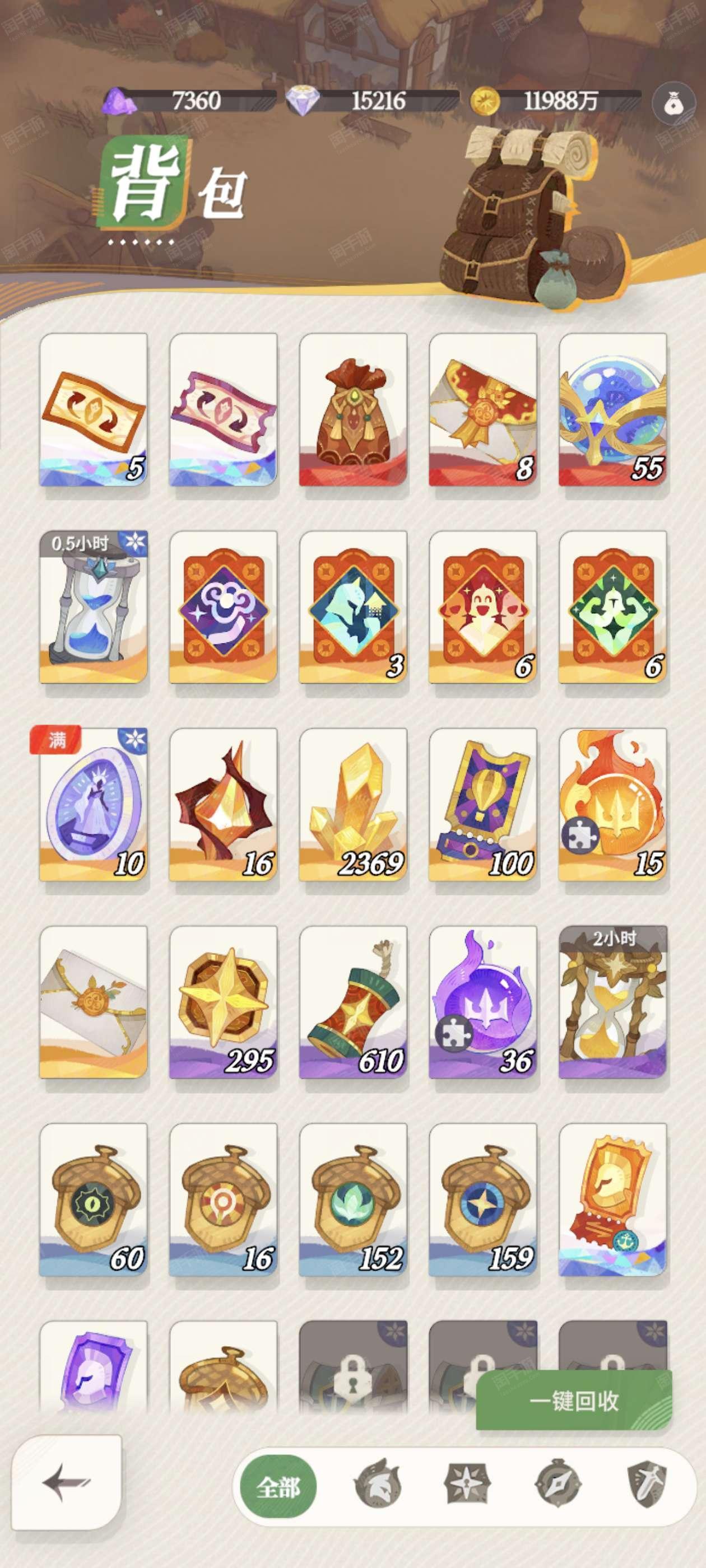Screen dimensions: 706x1568
Task: Select the 2小时 hourglass item
Action: 613,1002
